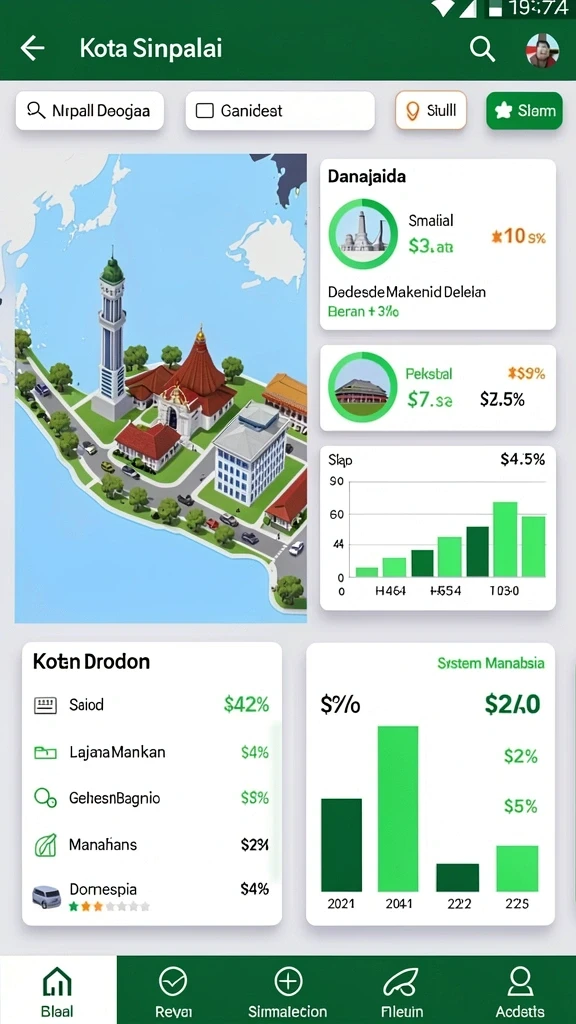Screen dimensions: 576x1024
Task: Open search from the app bar
Action: (x=482, y=49)
